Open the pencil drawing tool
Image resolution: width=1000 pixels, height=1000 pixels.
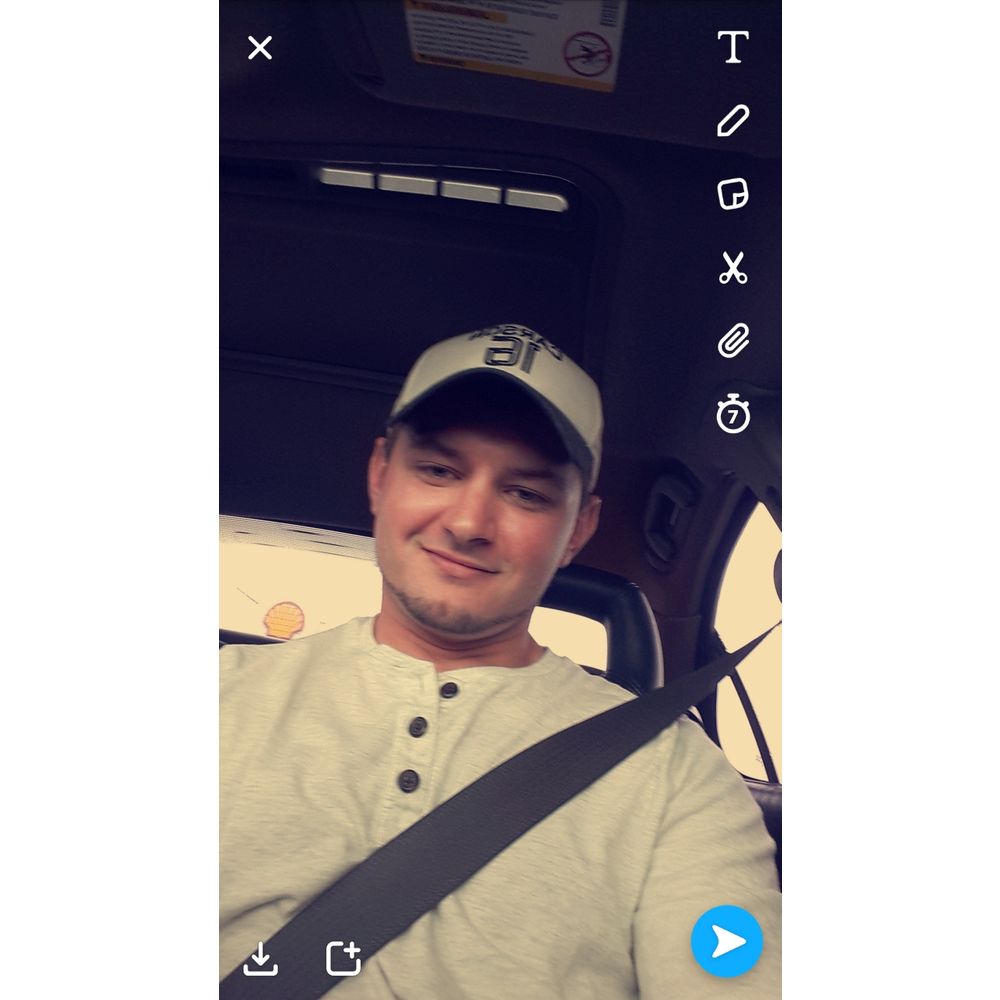(x=733, y=121)
